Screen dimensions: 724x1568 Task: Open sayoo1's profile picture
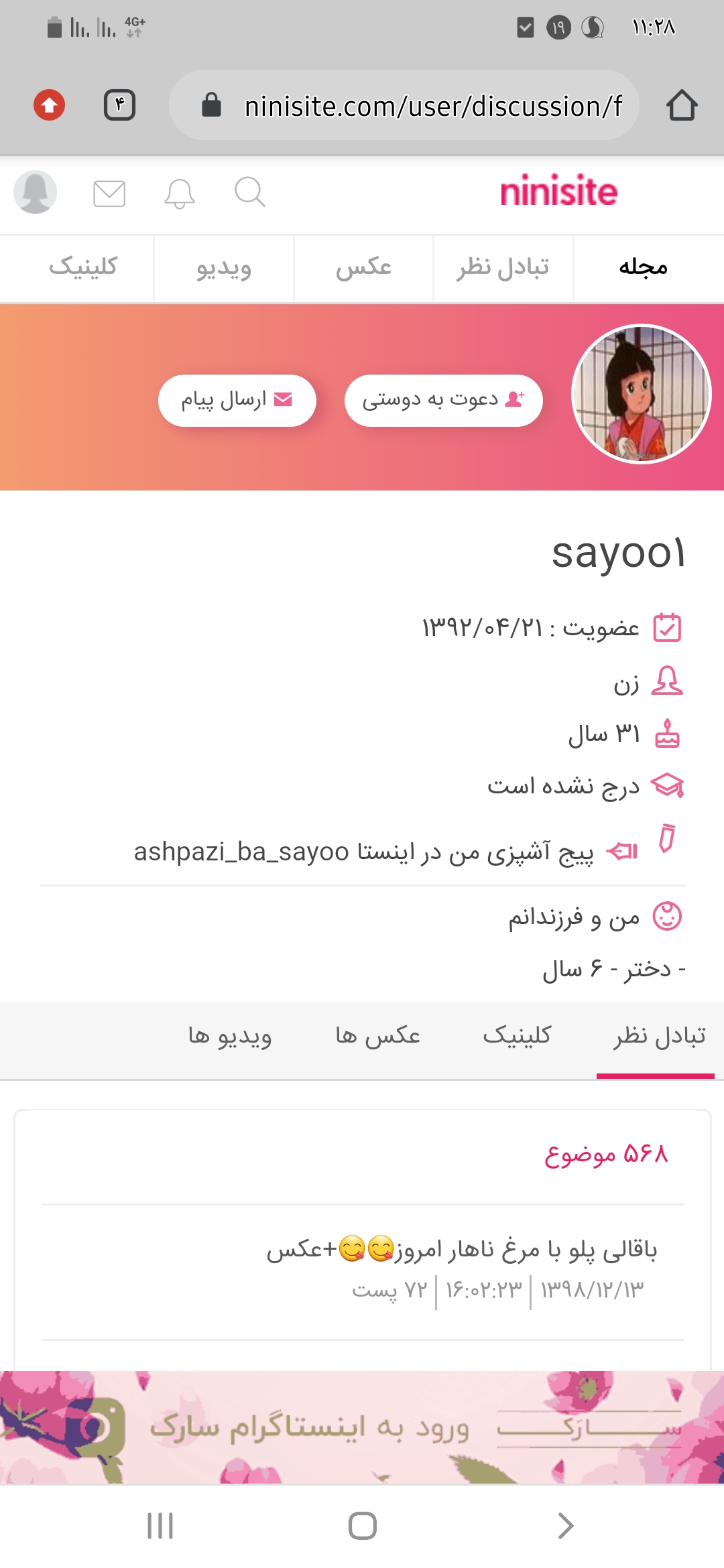click(x=640, y=394)
